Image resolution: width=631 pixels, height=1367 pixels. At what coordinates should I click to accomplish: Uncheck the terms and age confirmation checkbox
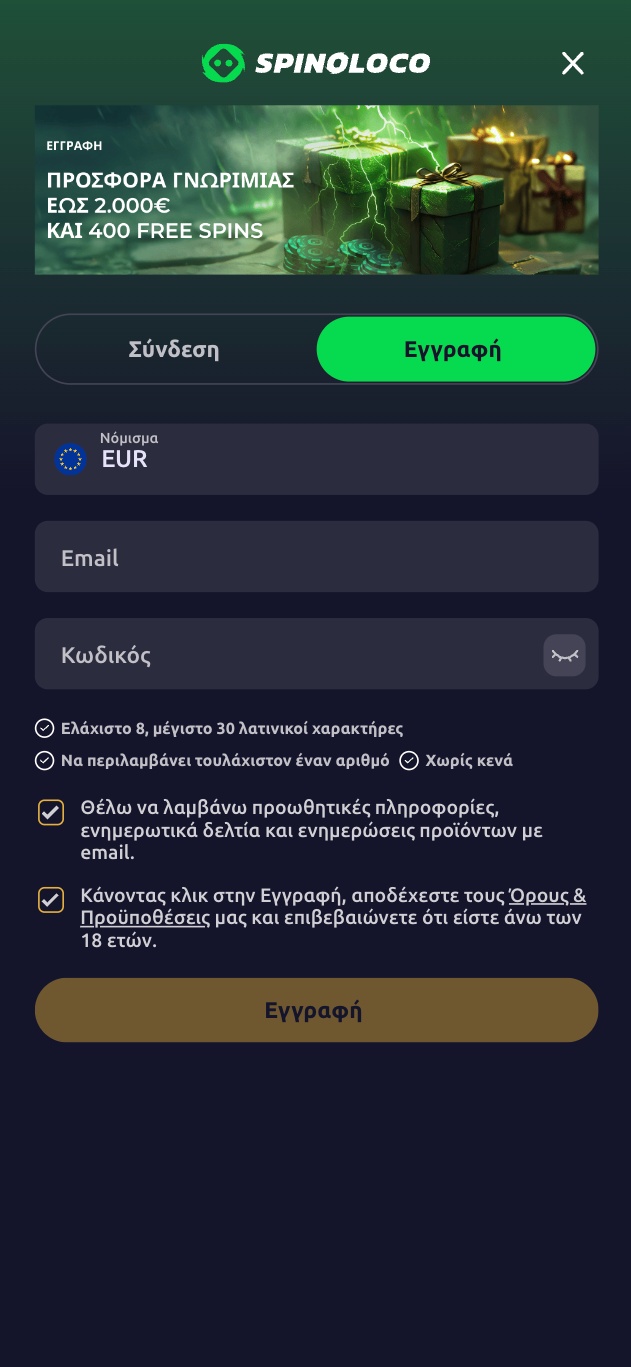point(51,899)
